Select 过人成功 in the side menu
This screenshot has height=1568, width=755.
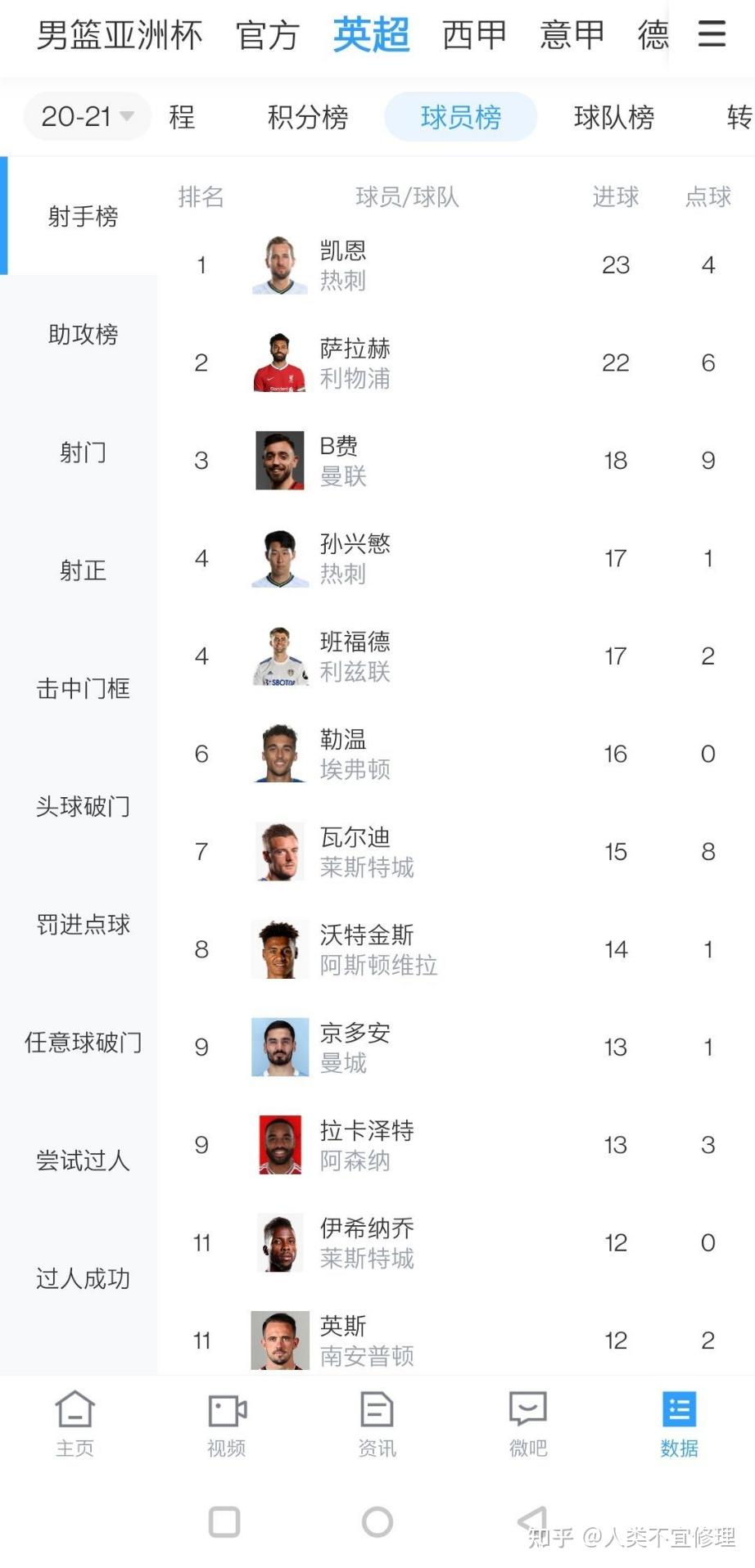[83, 1277]
